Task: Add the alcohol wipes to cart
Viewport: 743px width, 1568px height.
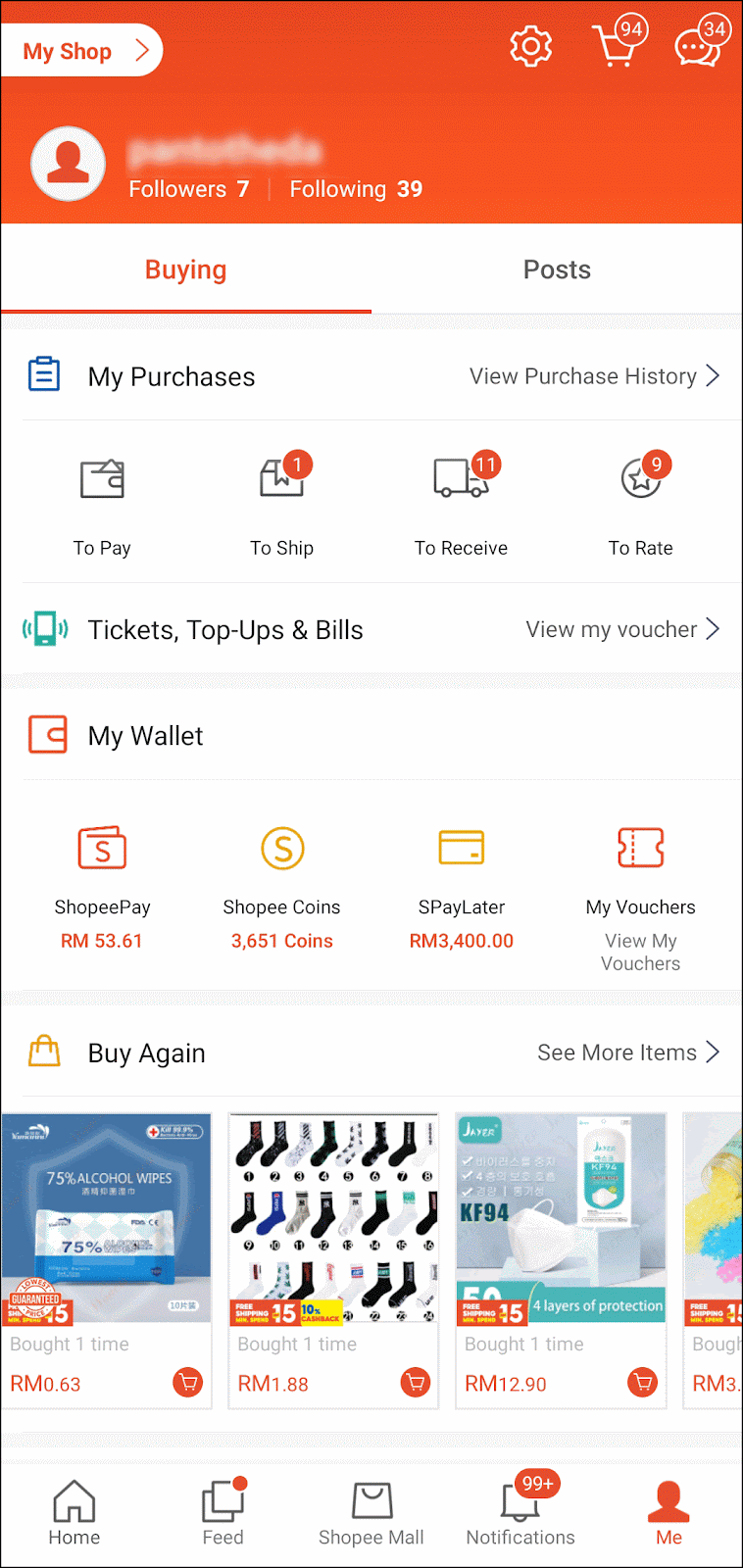Action: click(x=187, y=1383)
